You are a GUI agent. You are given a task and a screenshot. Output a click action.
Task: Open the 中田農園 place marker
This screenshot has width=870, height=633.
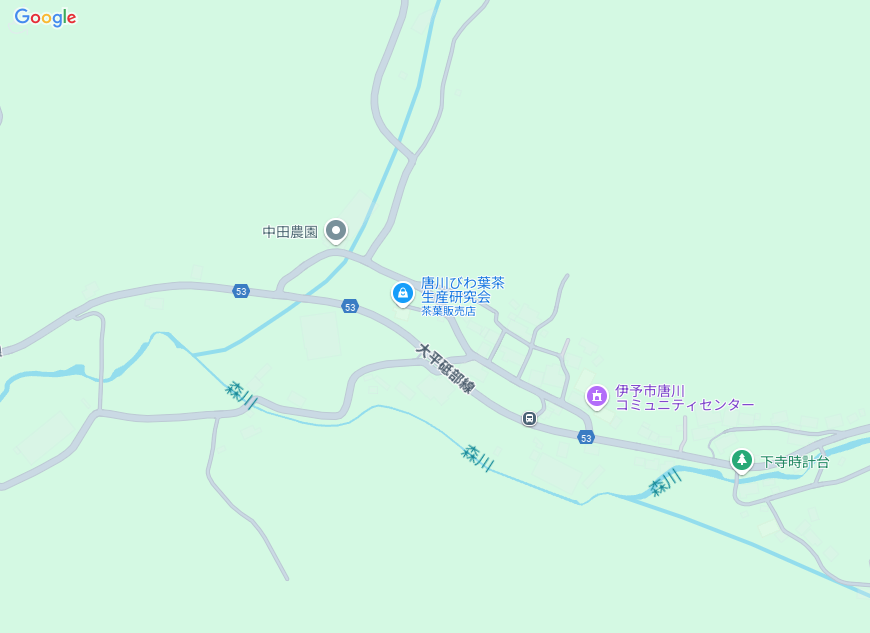click(336, 231)
